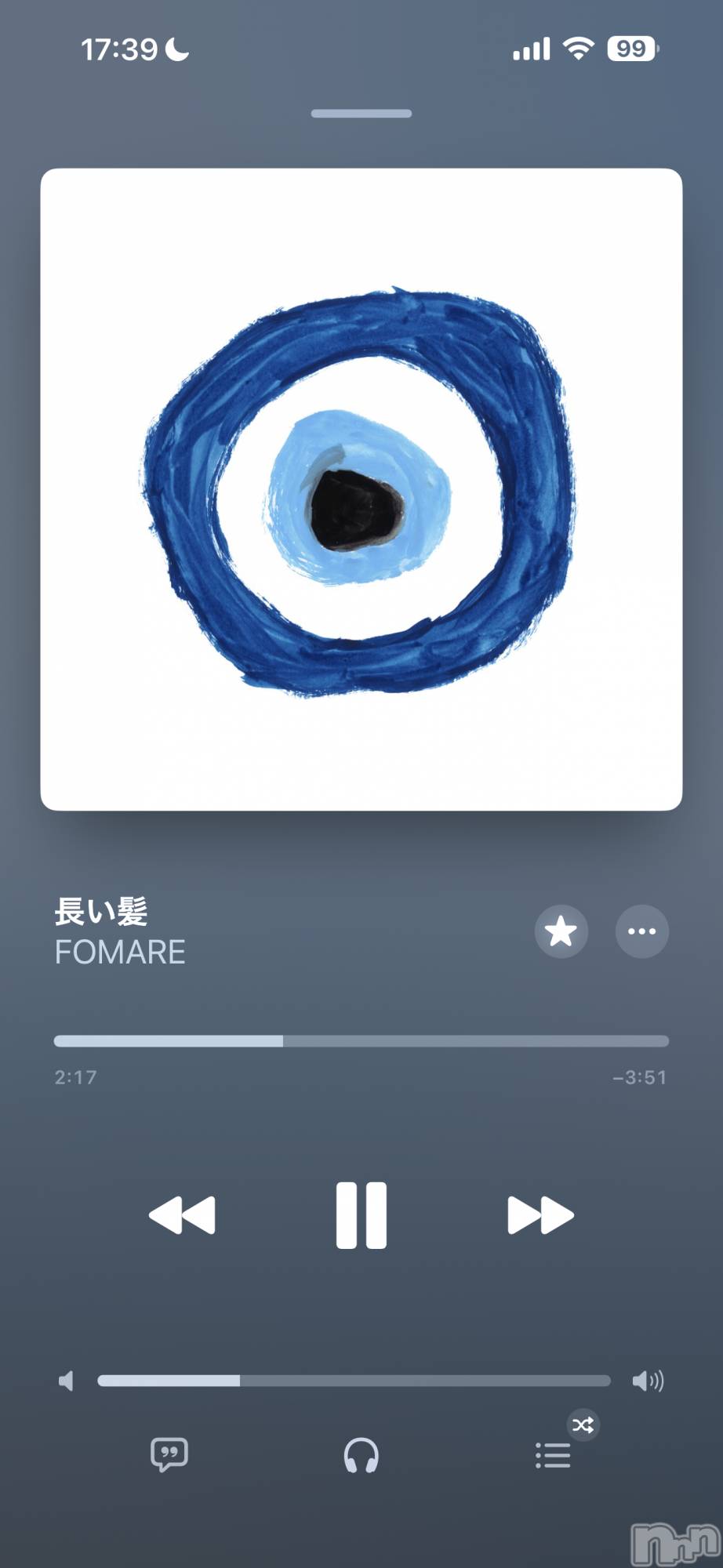Open the artist FOMARE
This screenshot has height=1568, width=723.
[x=120, y=953]
